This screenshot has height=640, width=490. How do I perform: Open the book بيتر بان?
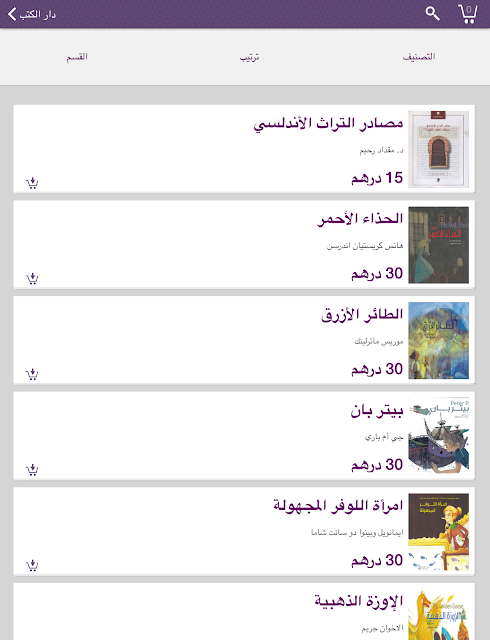pos(244,436)
